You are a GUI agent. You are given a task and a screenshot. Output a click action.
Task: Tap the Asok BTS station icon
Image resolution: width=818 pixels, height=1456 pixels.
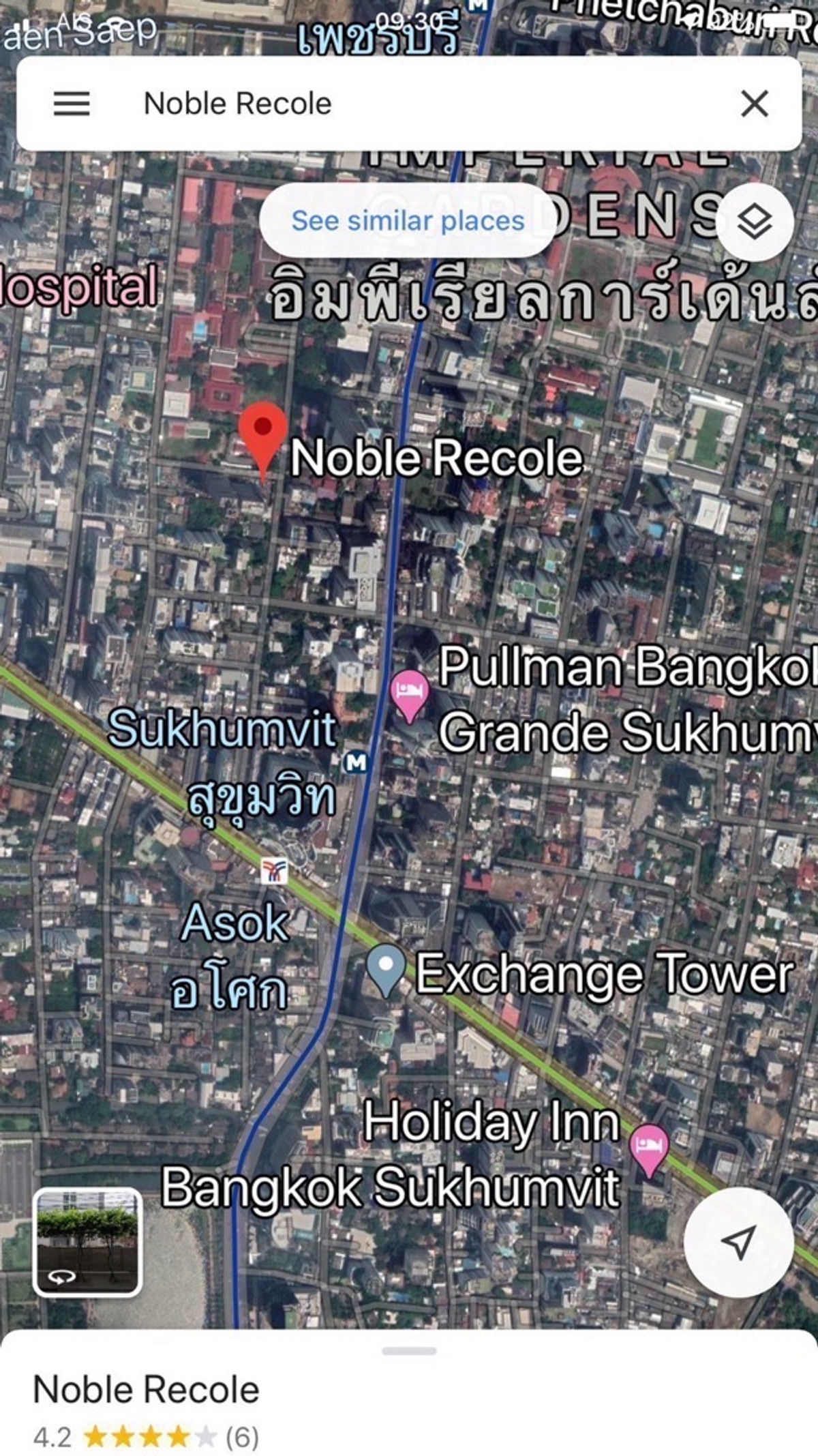pyautogui.click(x=274, y=871)
